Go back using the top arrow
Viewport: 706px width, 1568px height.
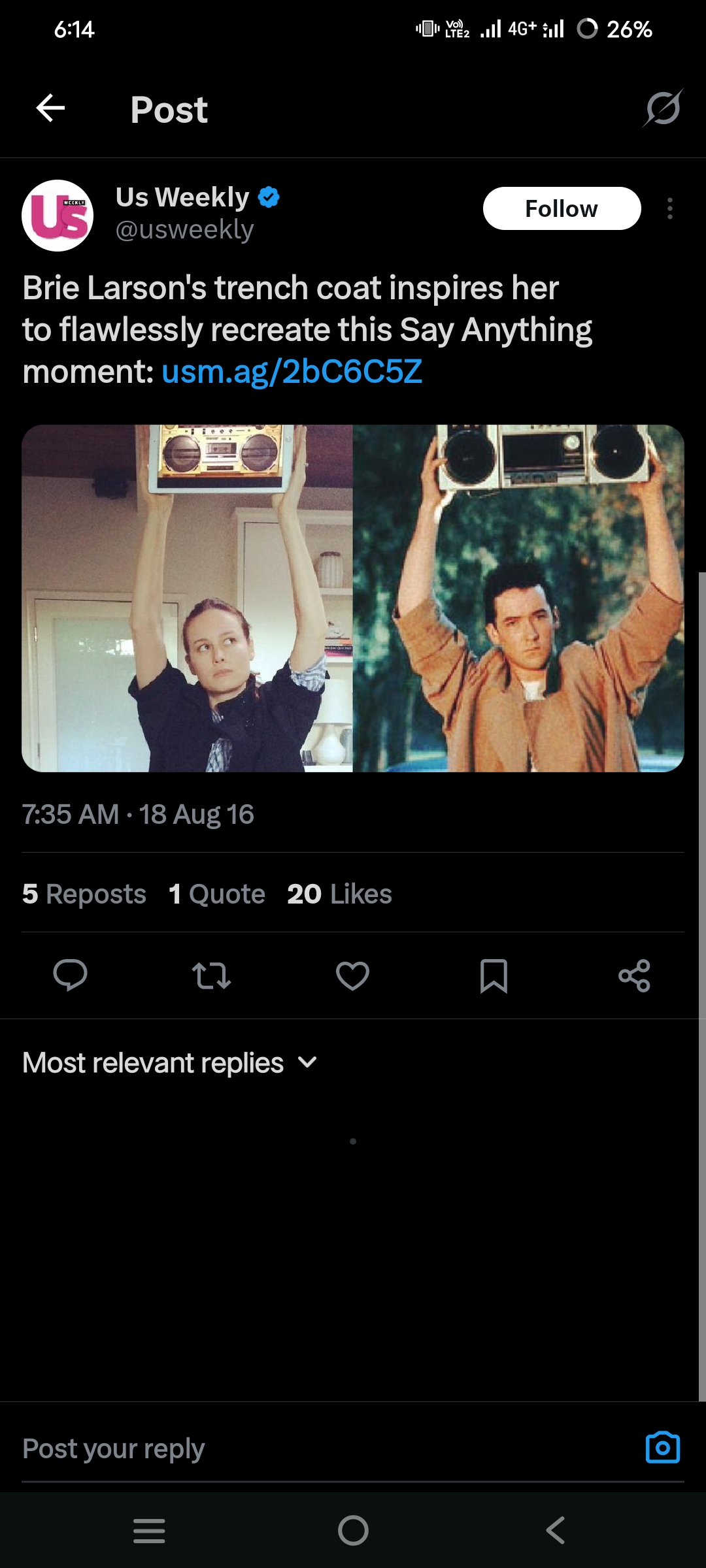pyautogui.click(x=50, y=108)
